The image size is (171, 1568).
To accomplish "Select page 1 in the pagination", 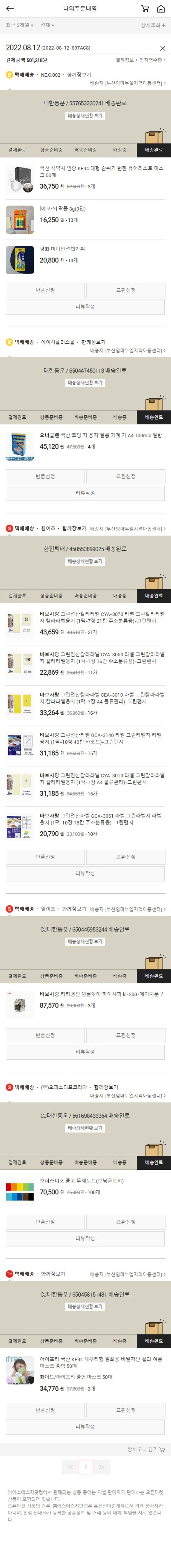I will tap(86, 1450).
